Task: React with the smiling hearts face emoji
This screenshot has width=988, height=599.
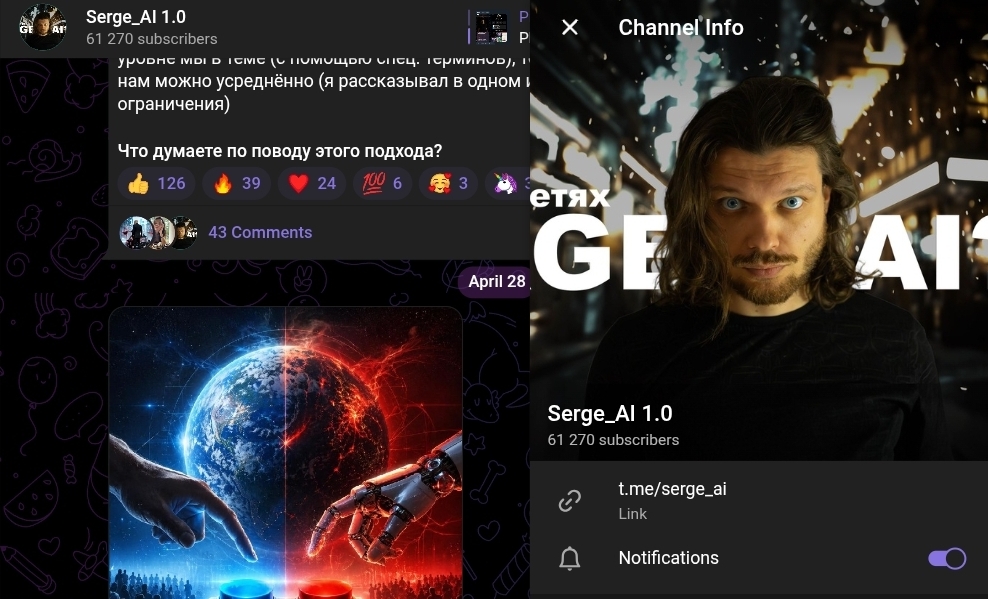Action: tap(448, 183)
